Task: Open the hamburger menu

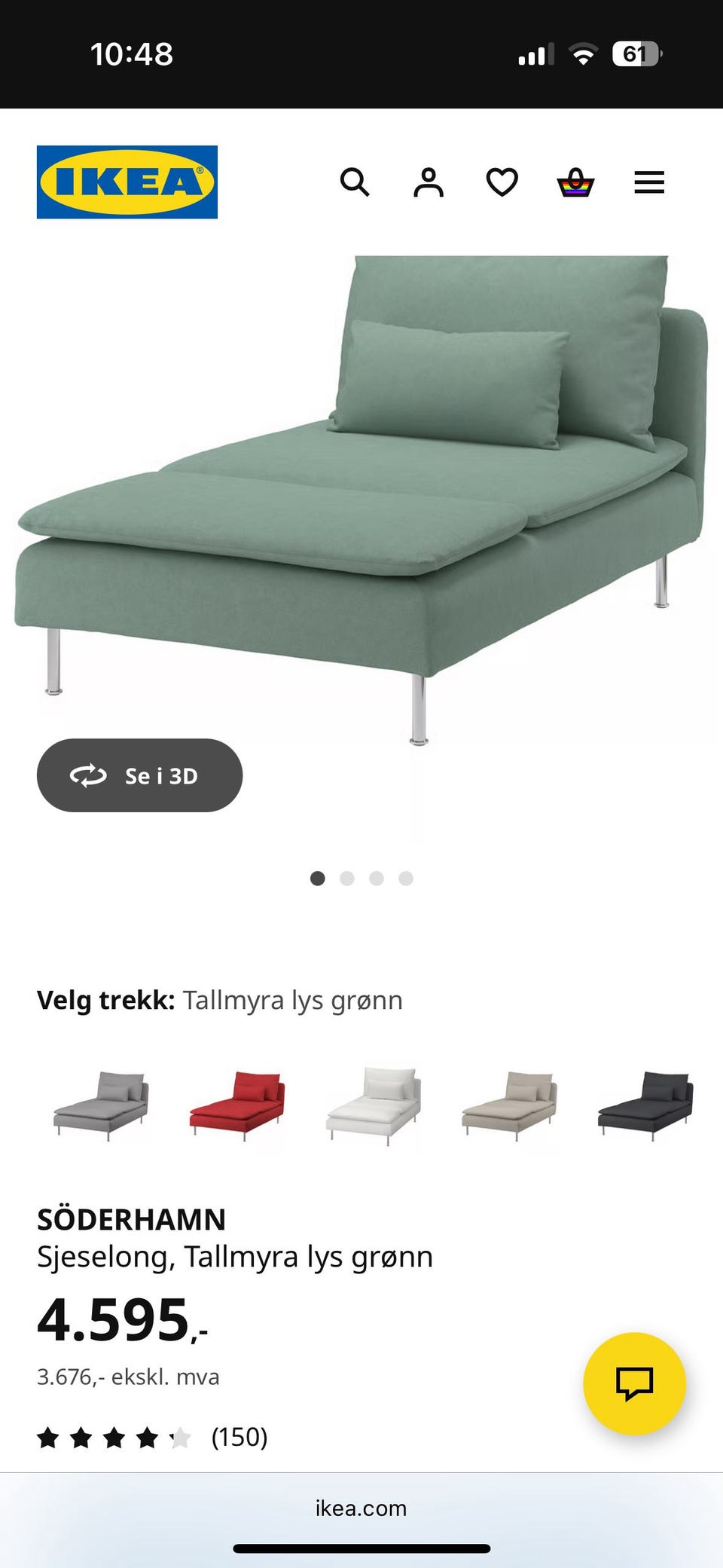Action: point(649,182)
